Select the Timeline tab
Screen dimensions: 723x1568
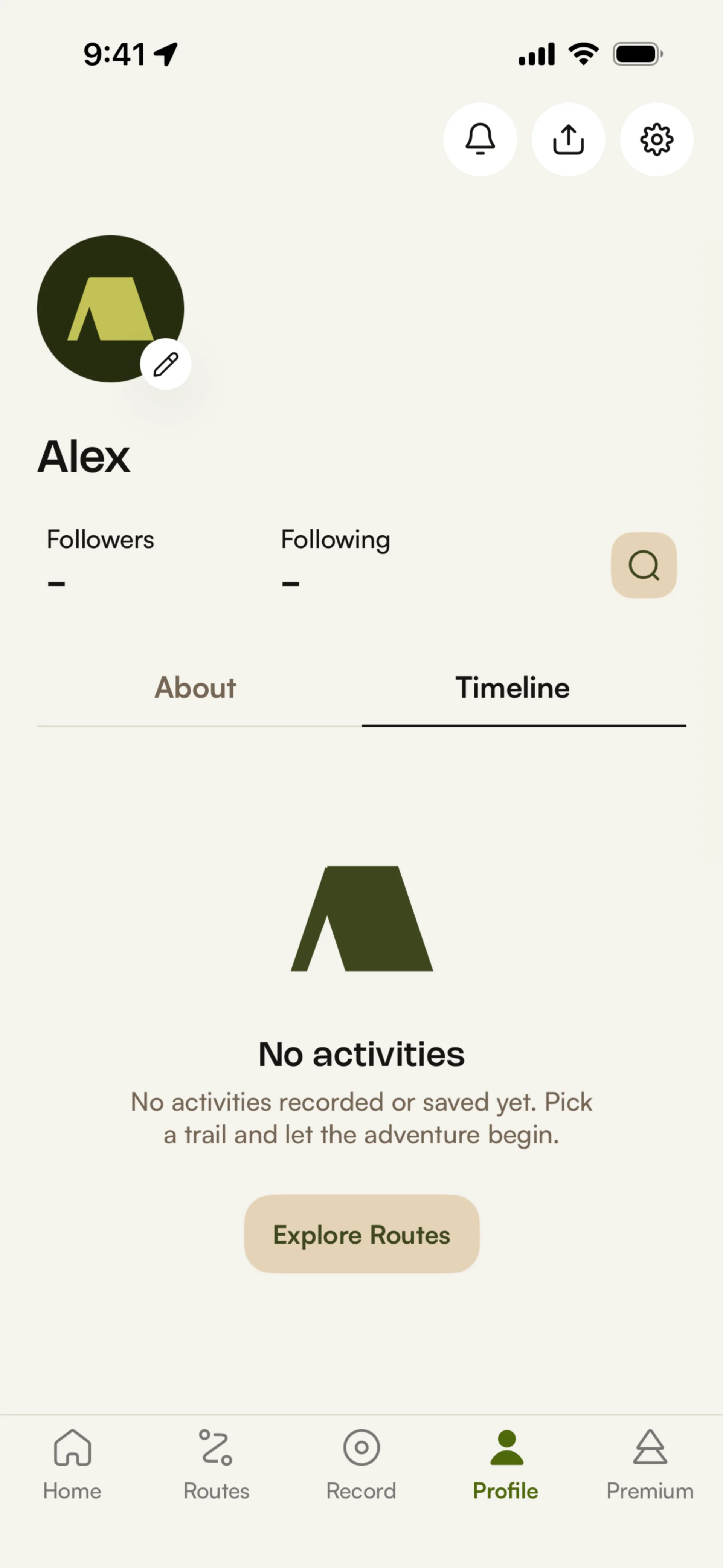tap(513, 688)
